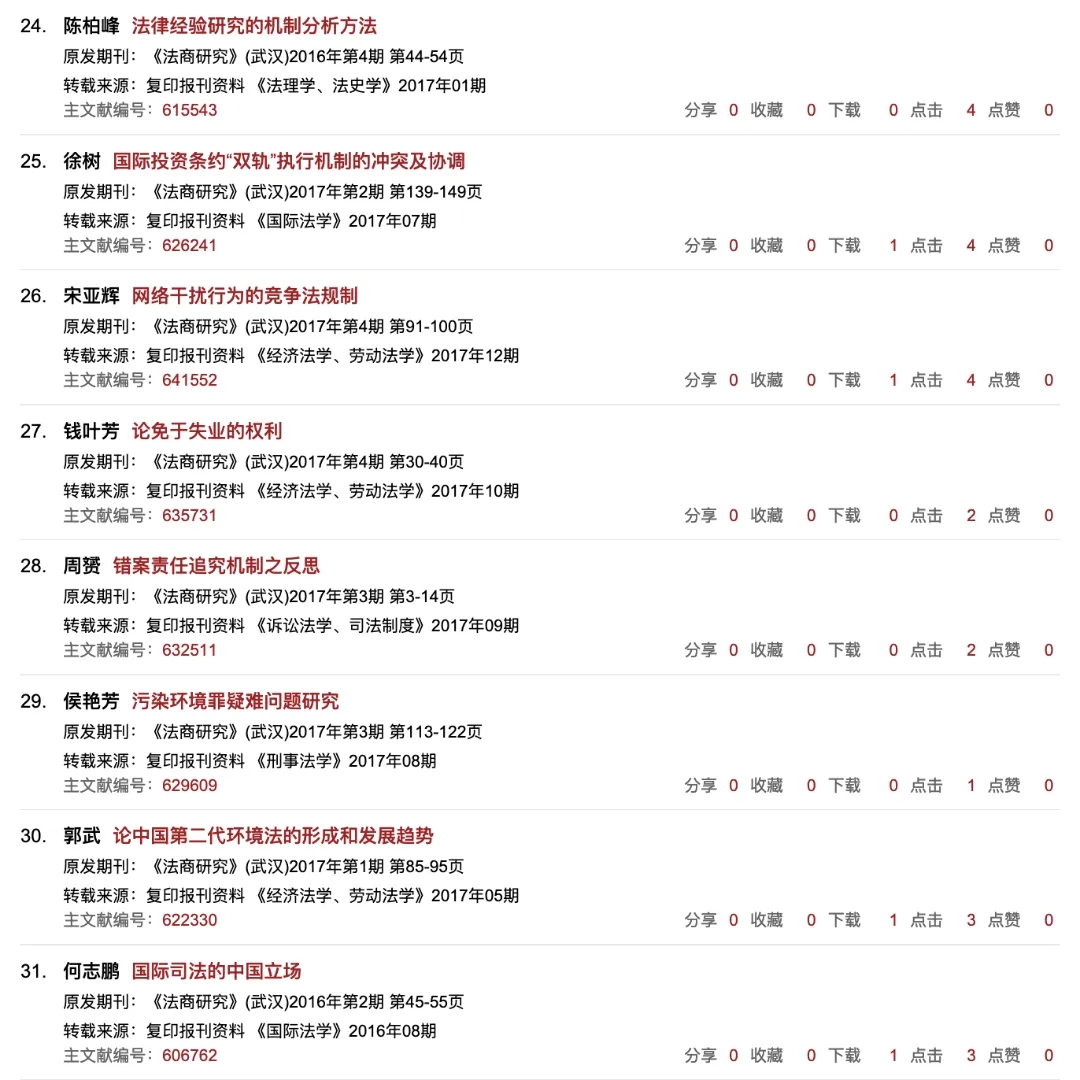Open document number 626241
This screenshot has width=1080, height=1080.
pos(189,245)
